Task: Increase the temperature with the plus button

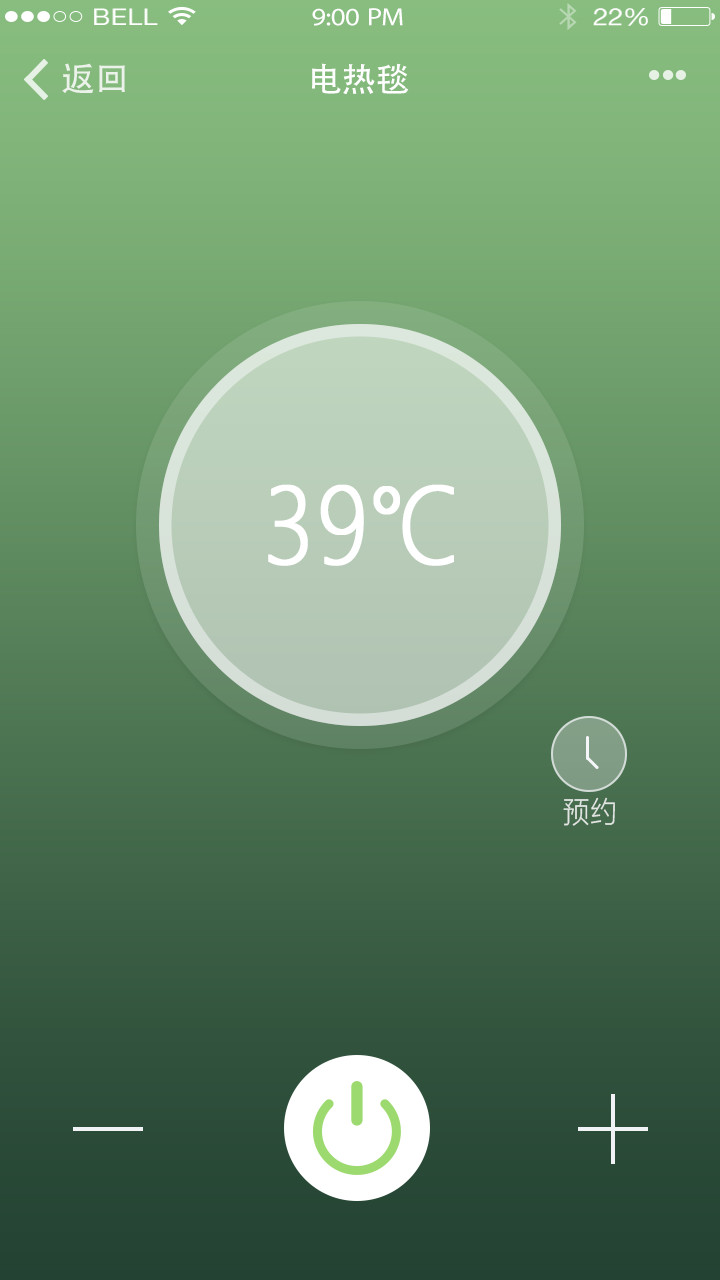Action: coord(613,1129)
